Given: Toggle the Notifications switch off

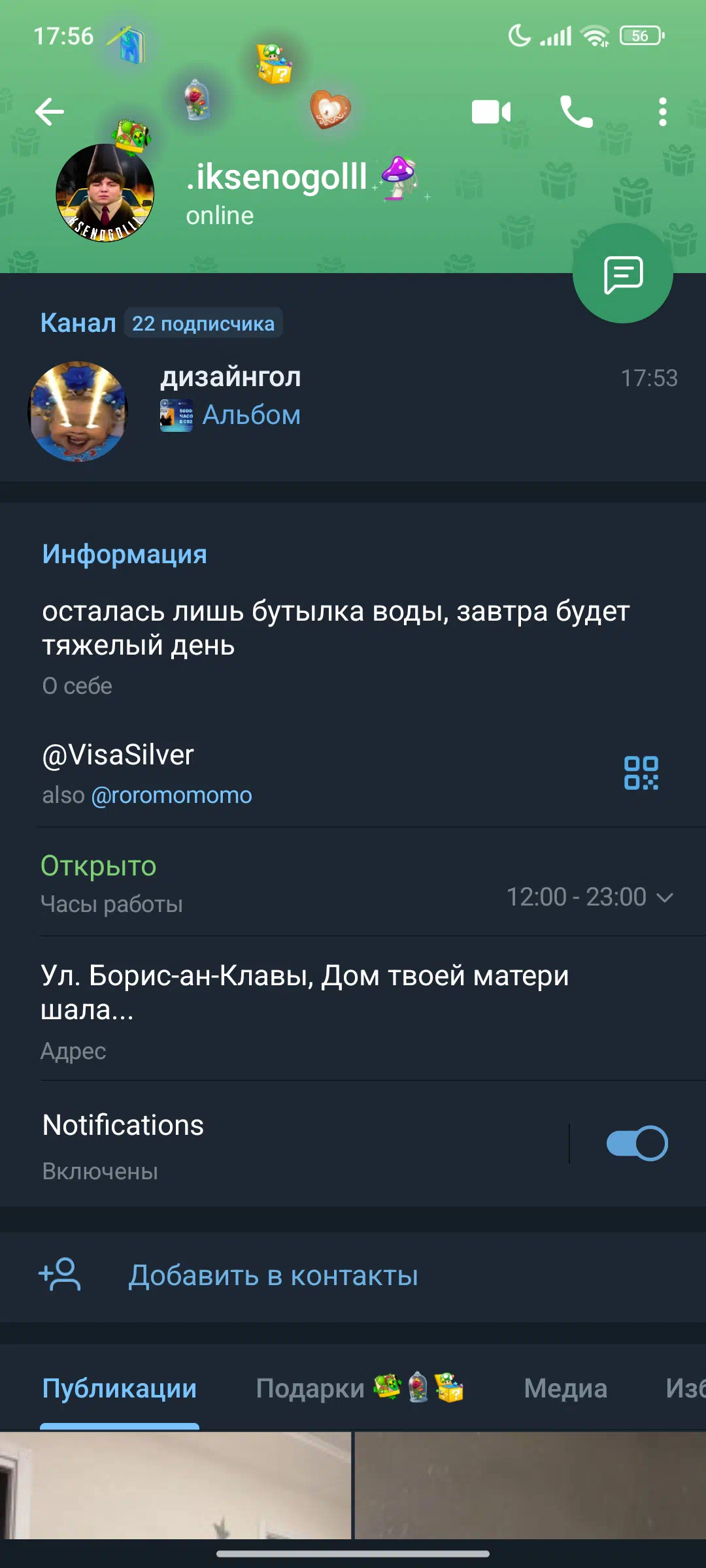Looking at the screenshot, I should tap(637, 1143).
